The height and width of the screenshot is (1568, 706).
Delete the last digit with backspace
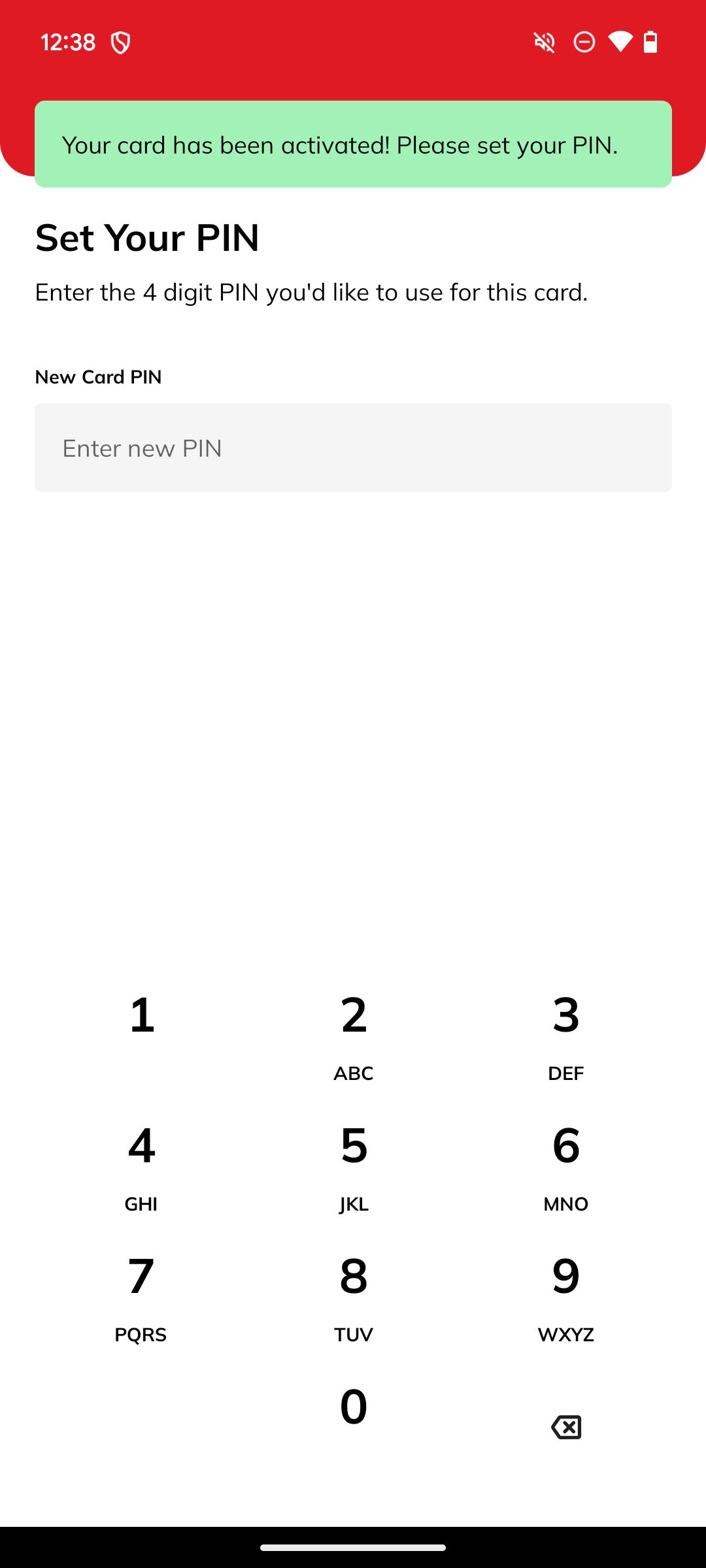pyautogui.click(x=566, y=1428)
